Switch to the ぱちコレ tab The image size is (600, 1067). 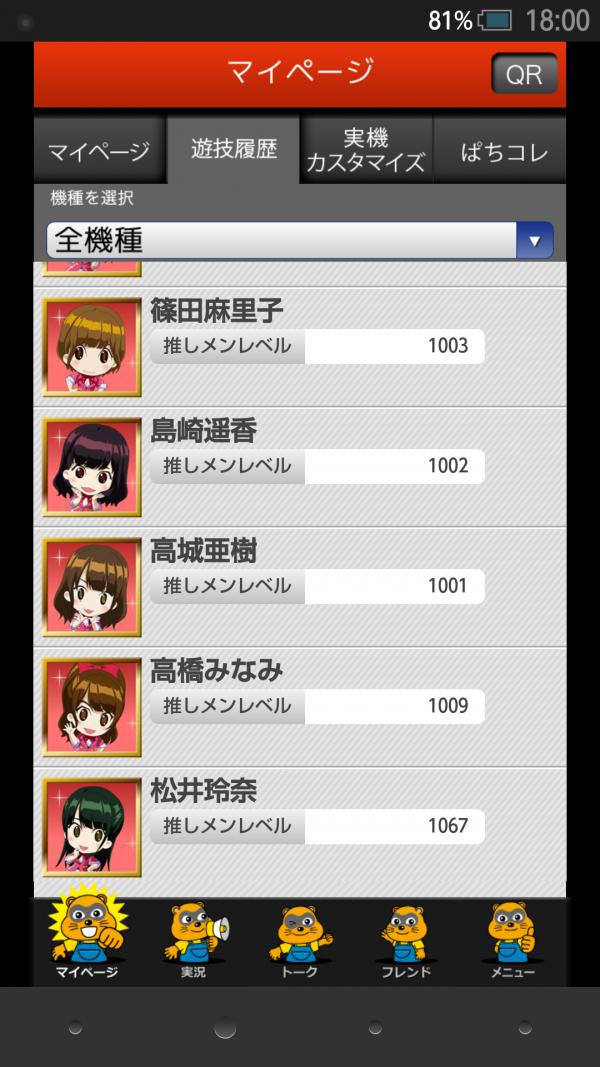tap(503, 152)
